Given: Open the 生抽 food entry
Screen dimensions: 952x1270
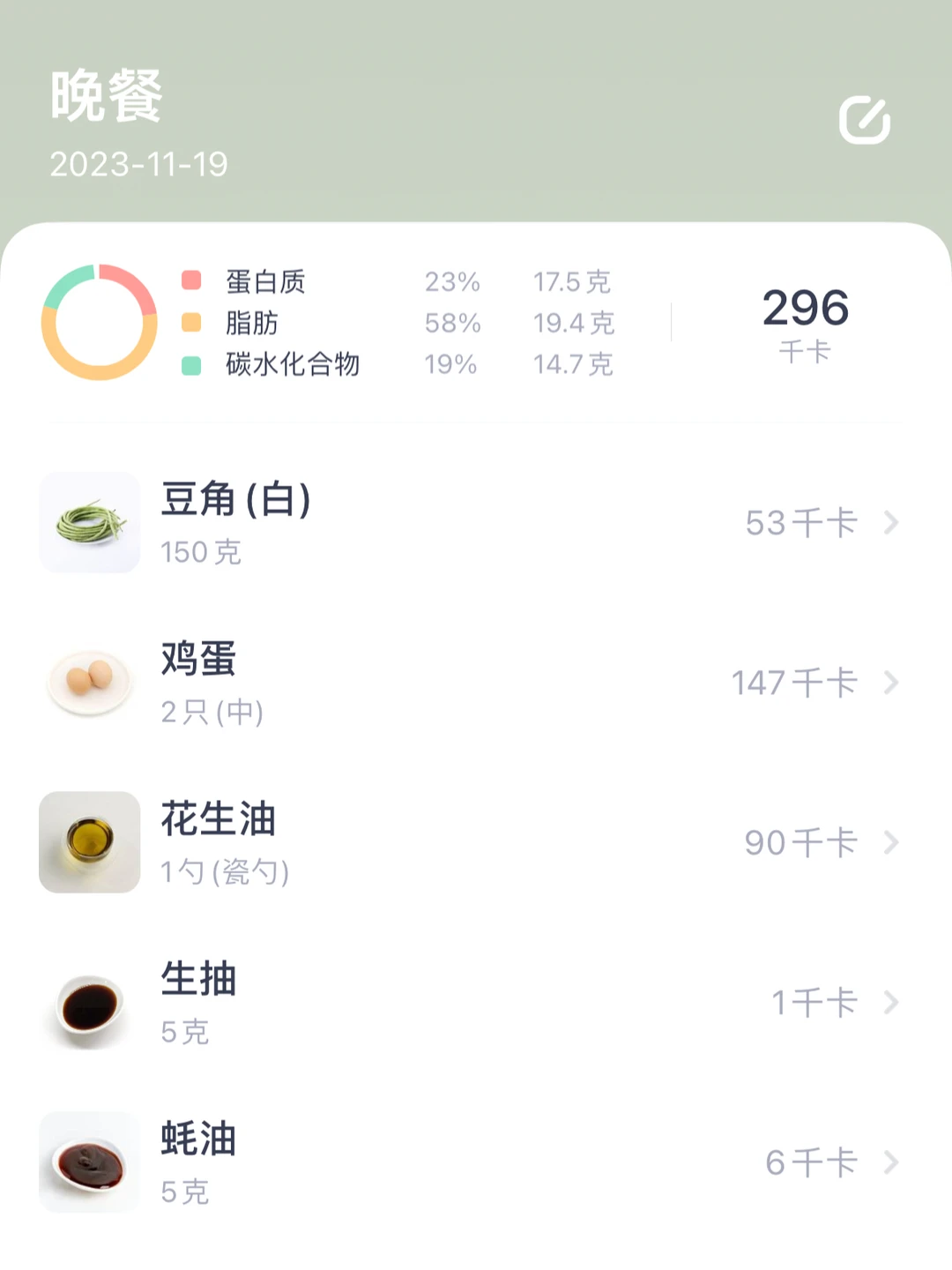Looking at the screenshot, I should pyautogui.click(x=476, y=1003).
